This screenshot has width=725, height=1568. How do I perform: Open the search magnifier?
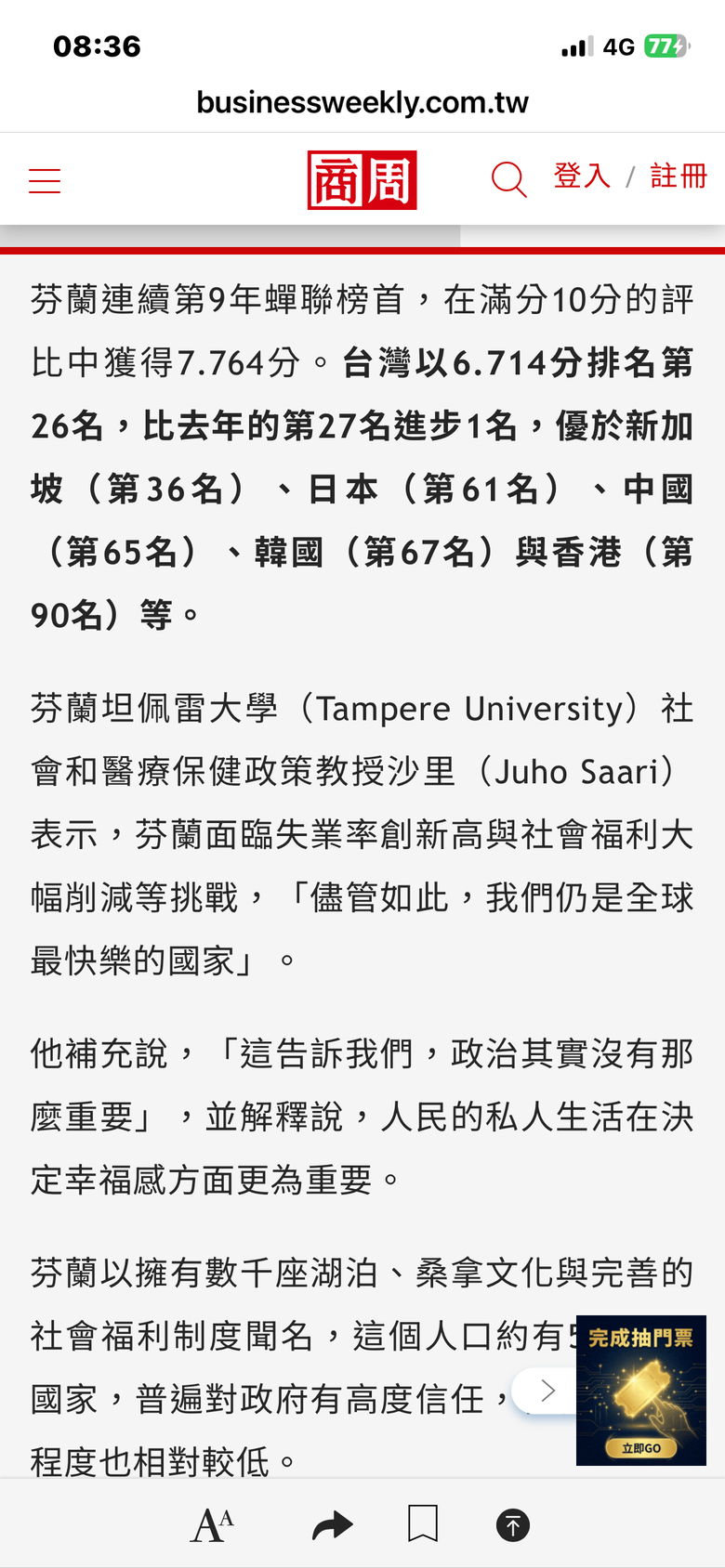coord(508,178)
